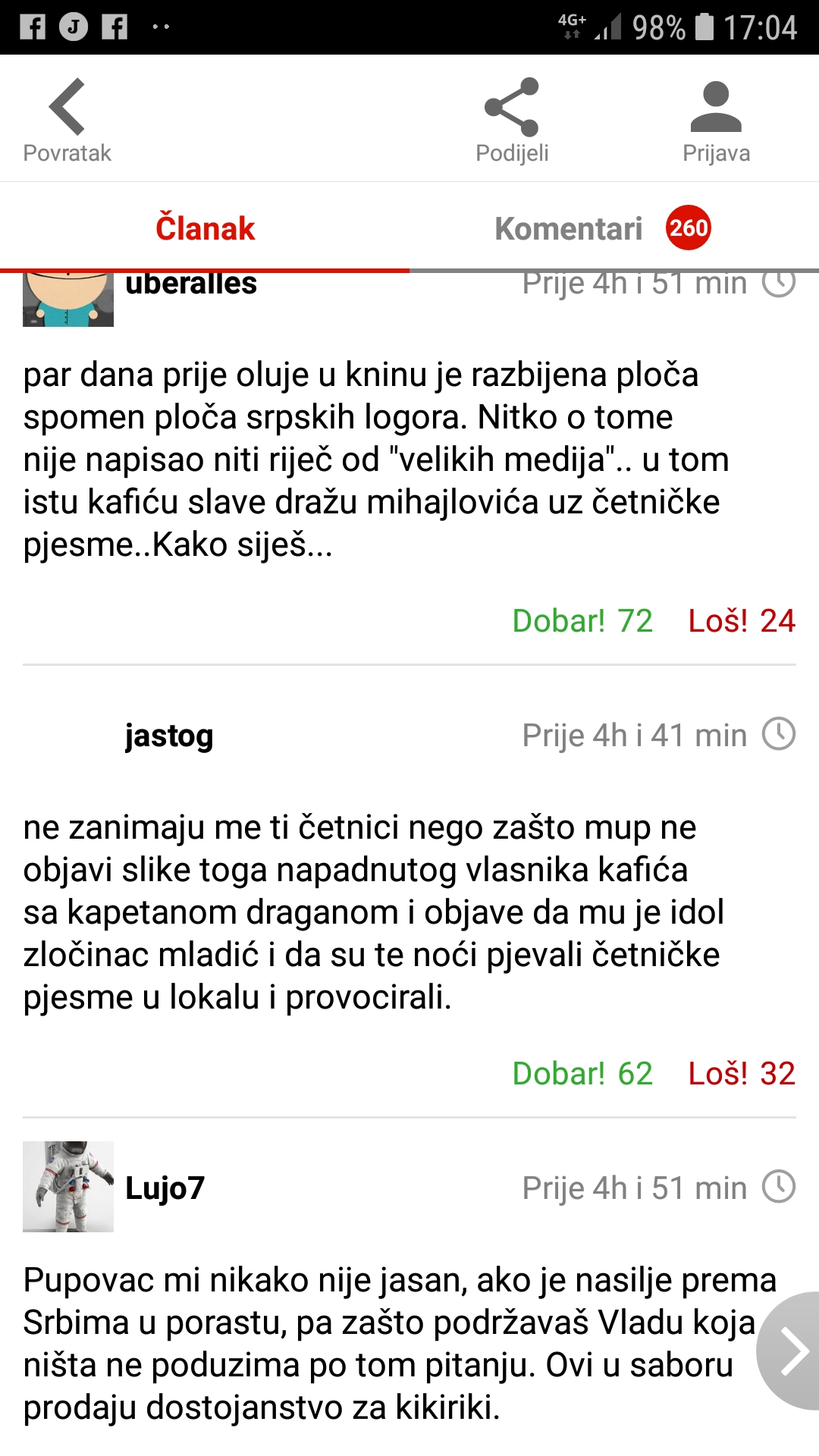The height and width of the screenshot is (1456, 819).
Task: Click the clock icon next to jastog's timestamp
Action: pyautogui.click(x=780, y=734)
